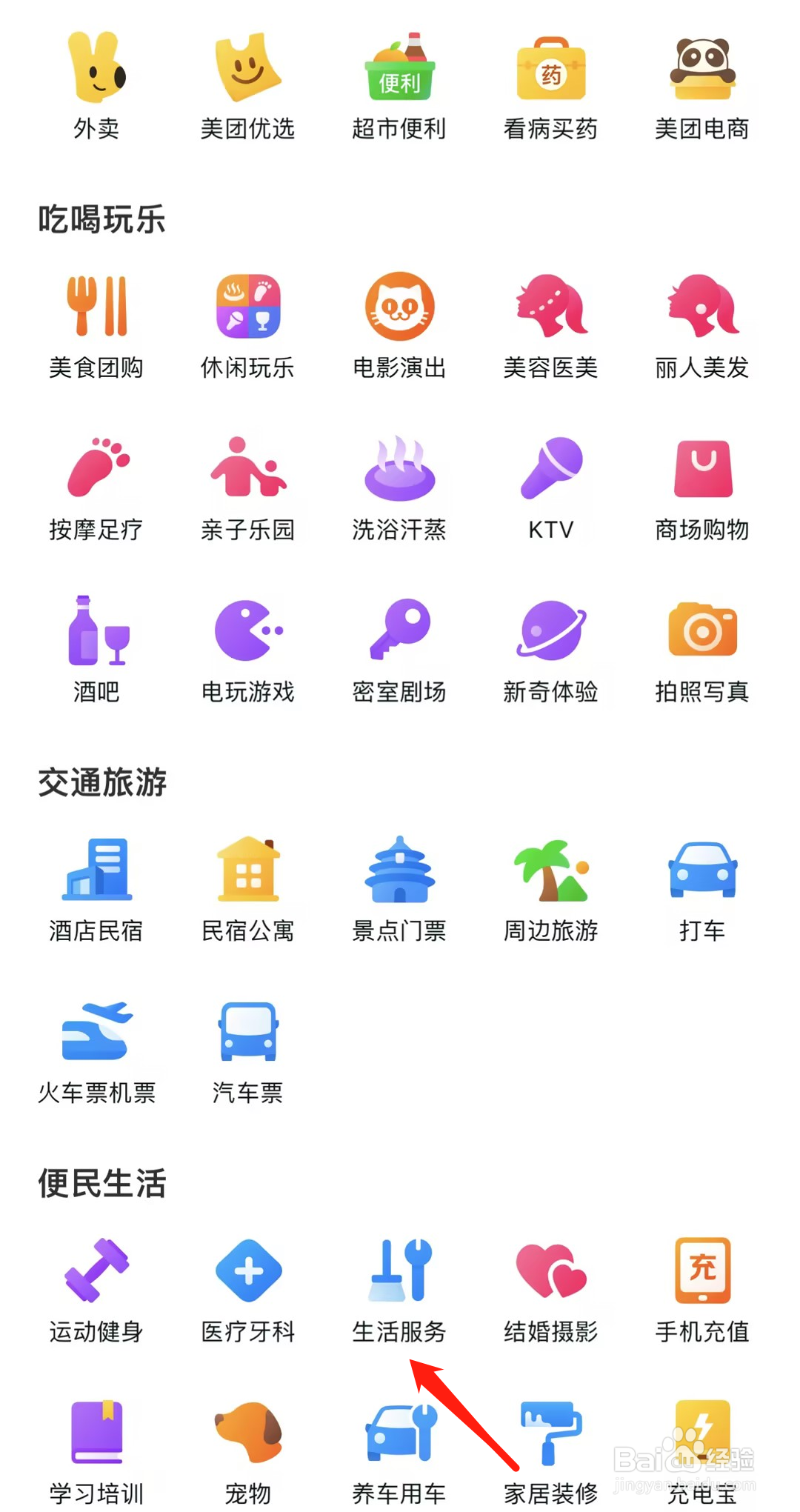Open 外卖 food delivery

[x=96, y=86]
